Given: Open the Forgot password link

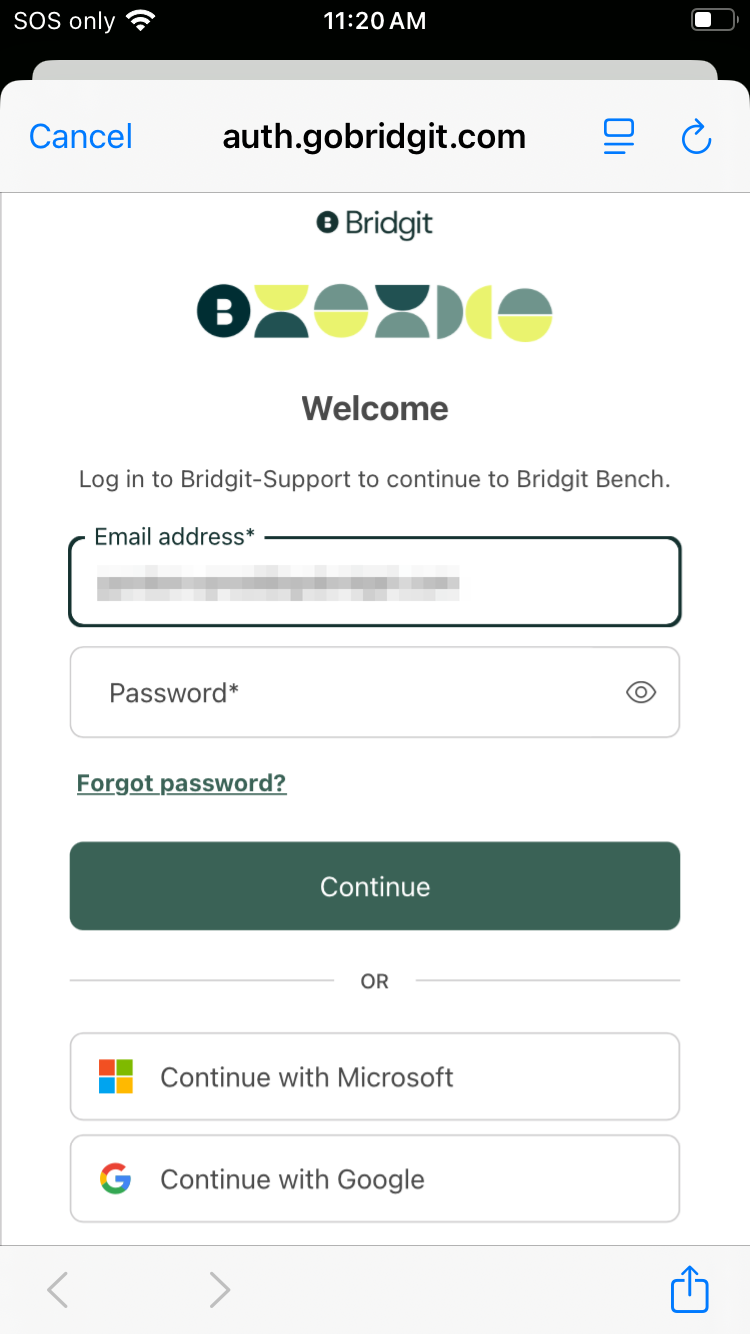Looking at the screenshot, I should click(181, 783).
